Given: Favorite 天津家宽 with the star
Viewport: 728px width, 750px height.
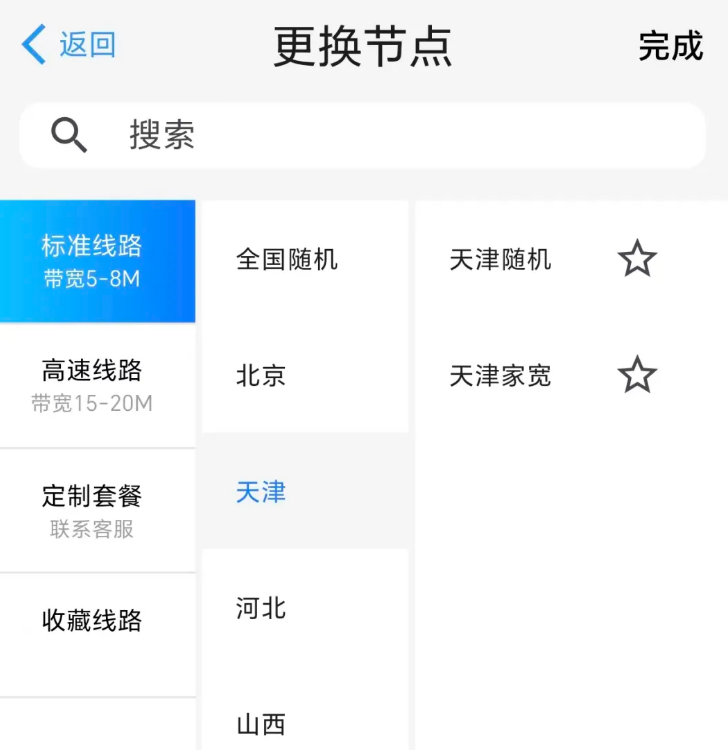Looking at the screenshot, I should [637, 375].
